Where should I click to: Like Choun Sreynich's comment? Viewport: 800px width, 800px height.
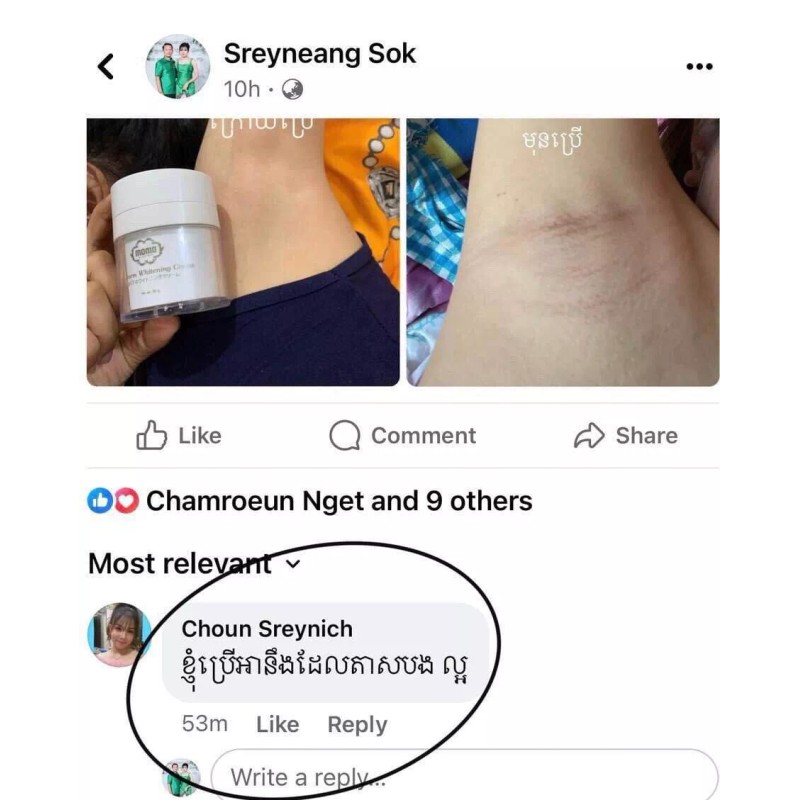pyautogui.click(x=277, y=724)
